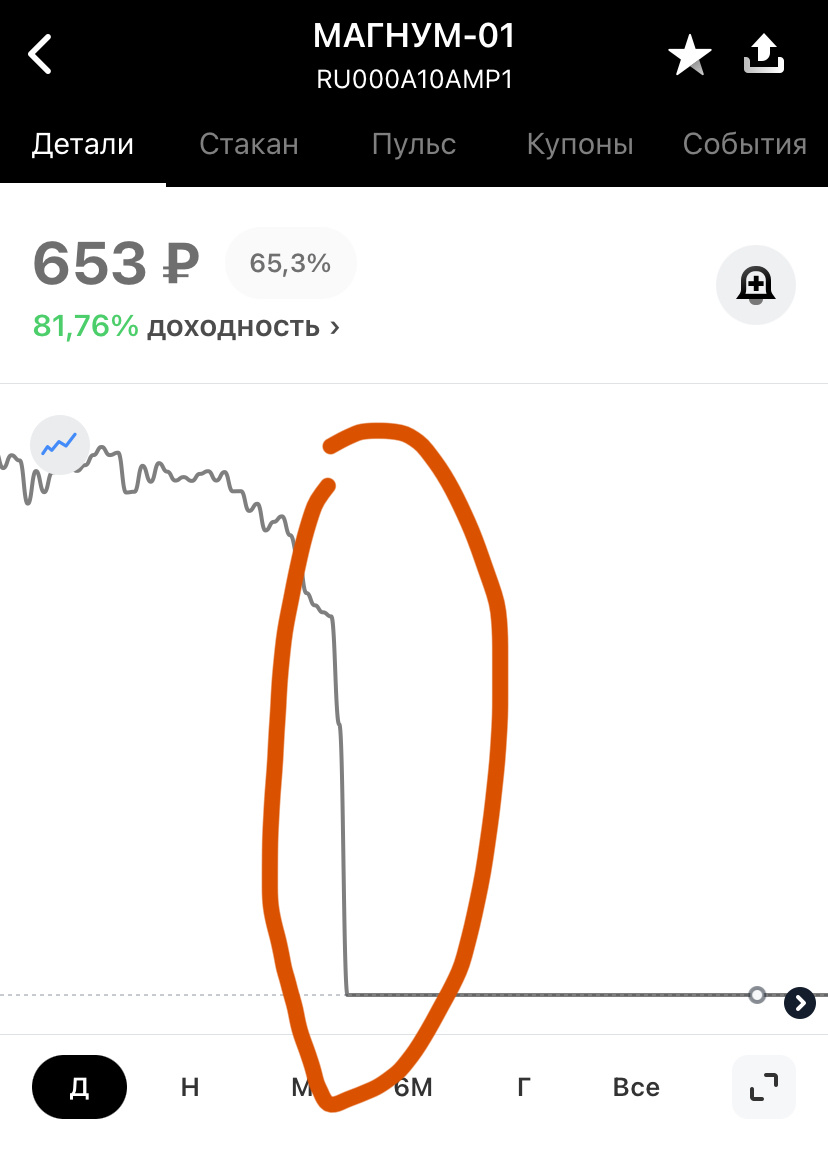Add МАГНУМ-01 to favorites via star icon
This screenshot has width=828, height=1149.
pos(689,54)
